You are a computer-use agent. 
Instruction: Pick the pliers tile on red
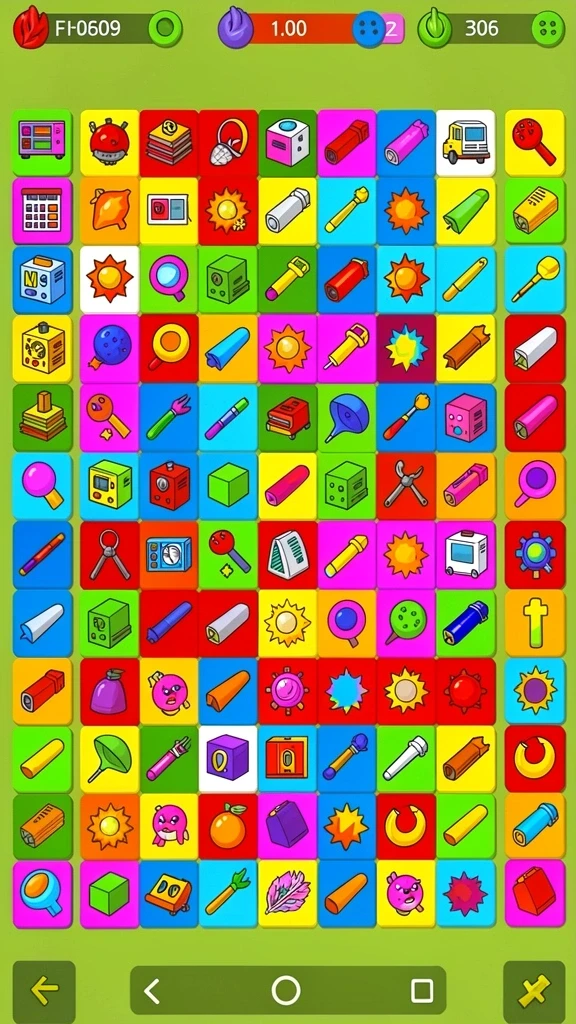pos(406,487)
